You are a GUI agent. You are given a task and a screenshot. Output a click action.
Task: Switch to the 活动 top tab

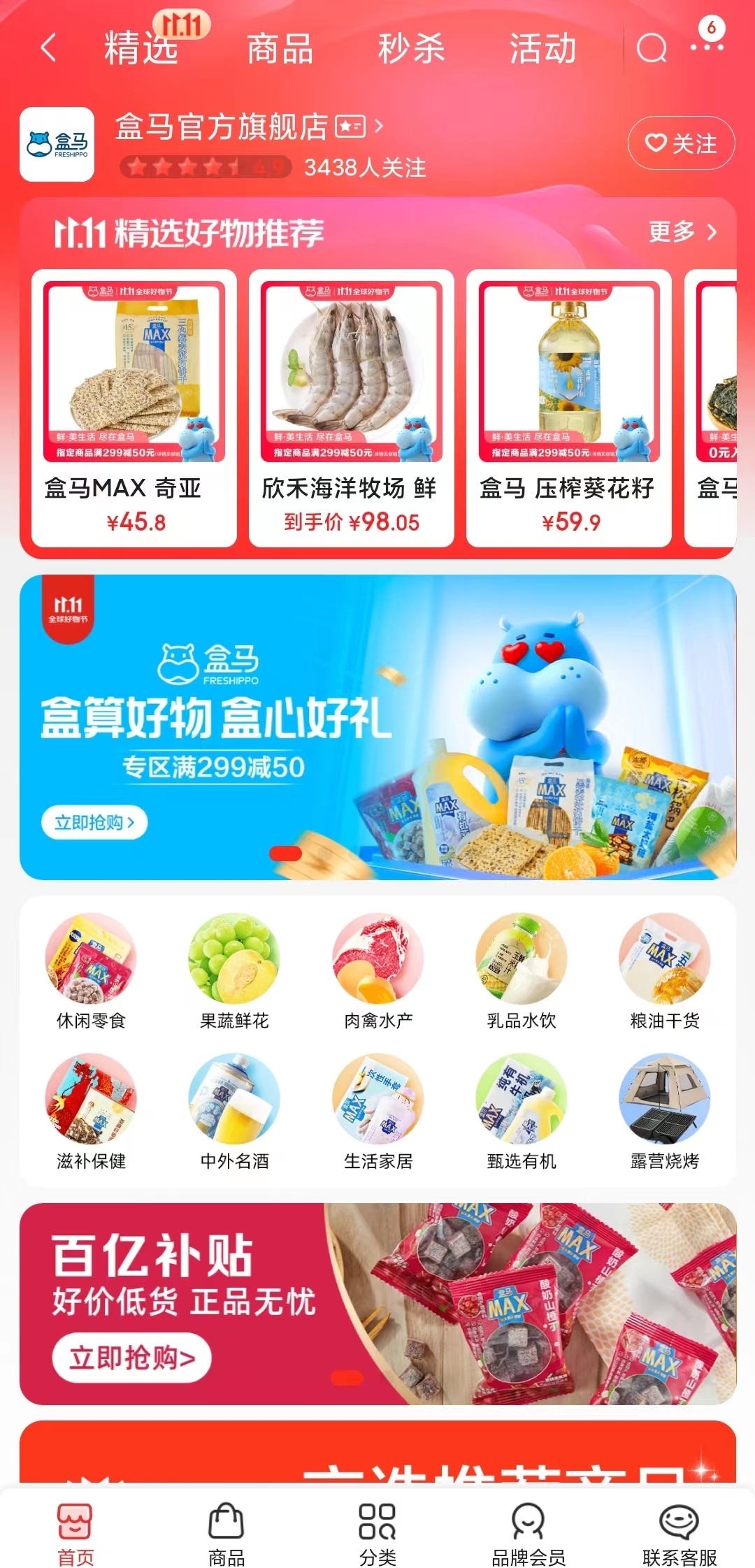pos(542,49)
